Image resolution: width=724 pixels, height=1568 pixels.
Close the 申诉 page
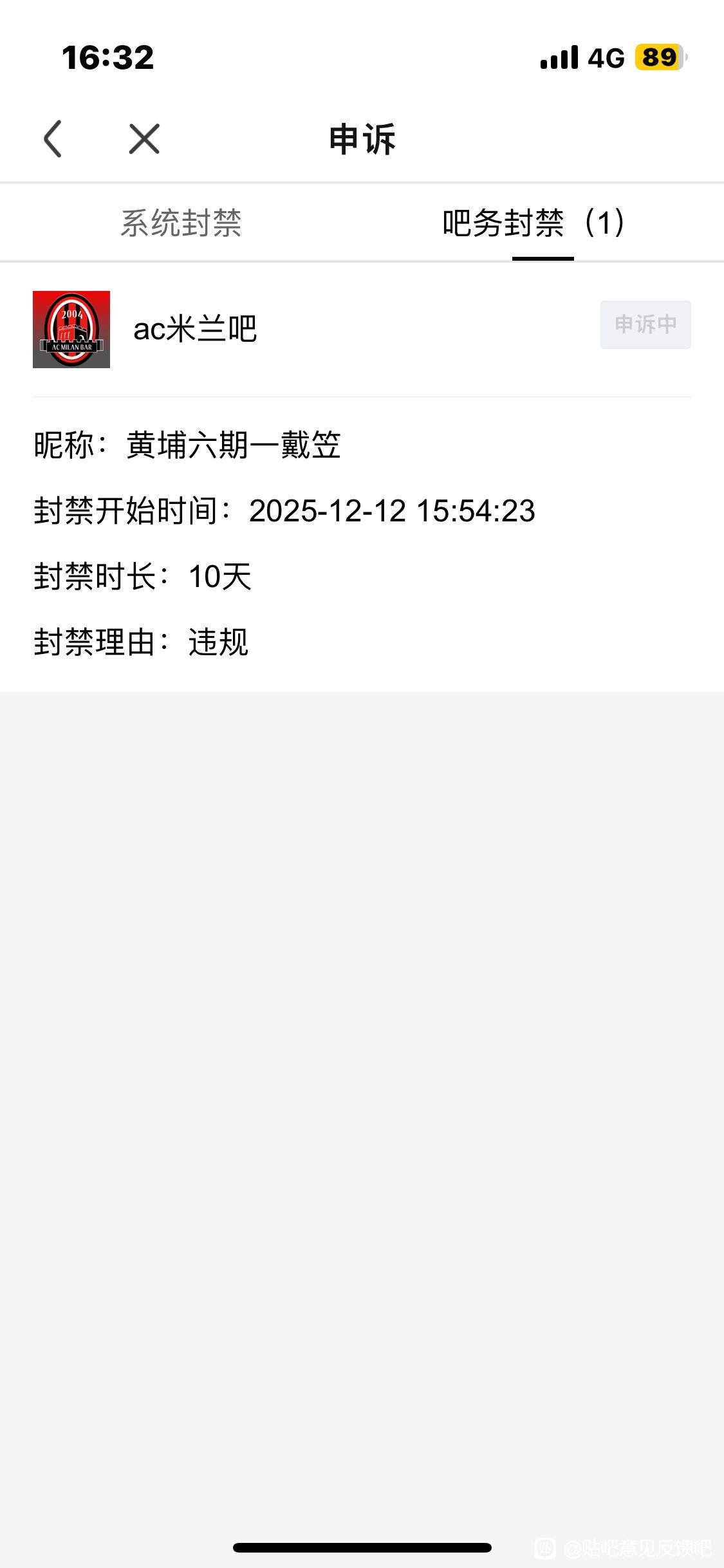click(144, 138)
